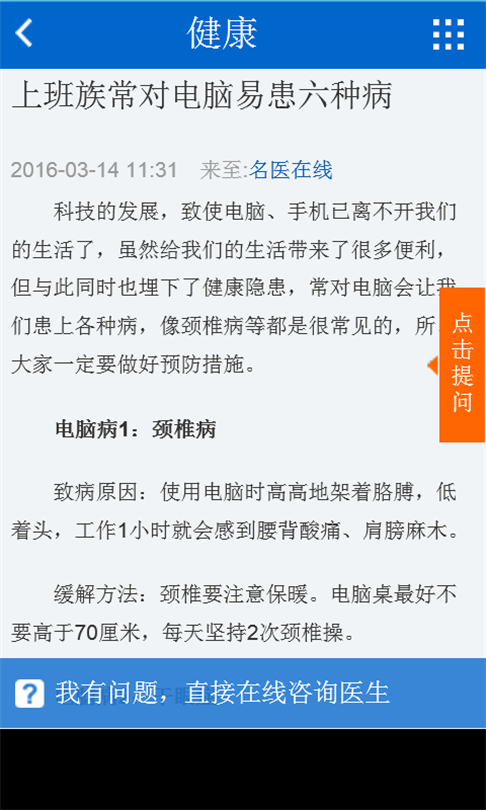Image resolution: width=486 pixels, height=810 pixels.
Task: Go back using the header arrow
Action: pyautogui.click(x=24, y=34)
